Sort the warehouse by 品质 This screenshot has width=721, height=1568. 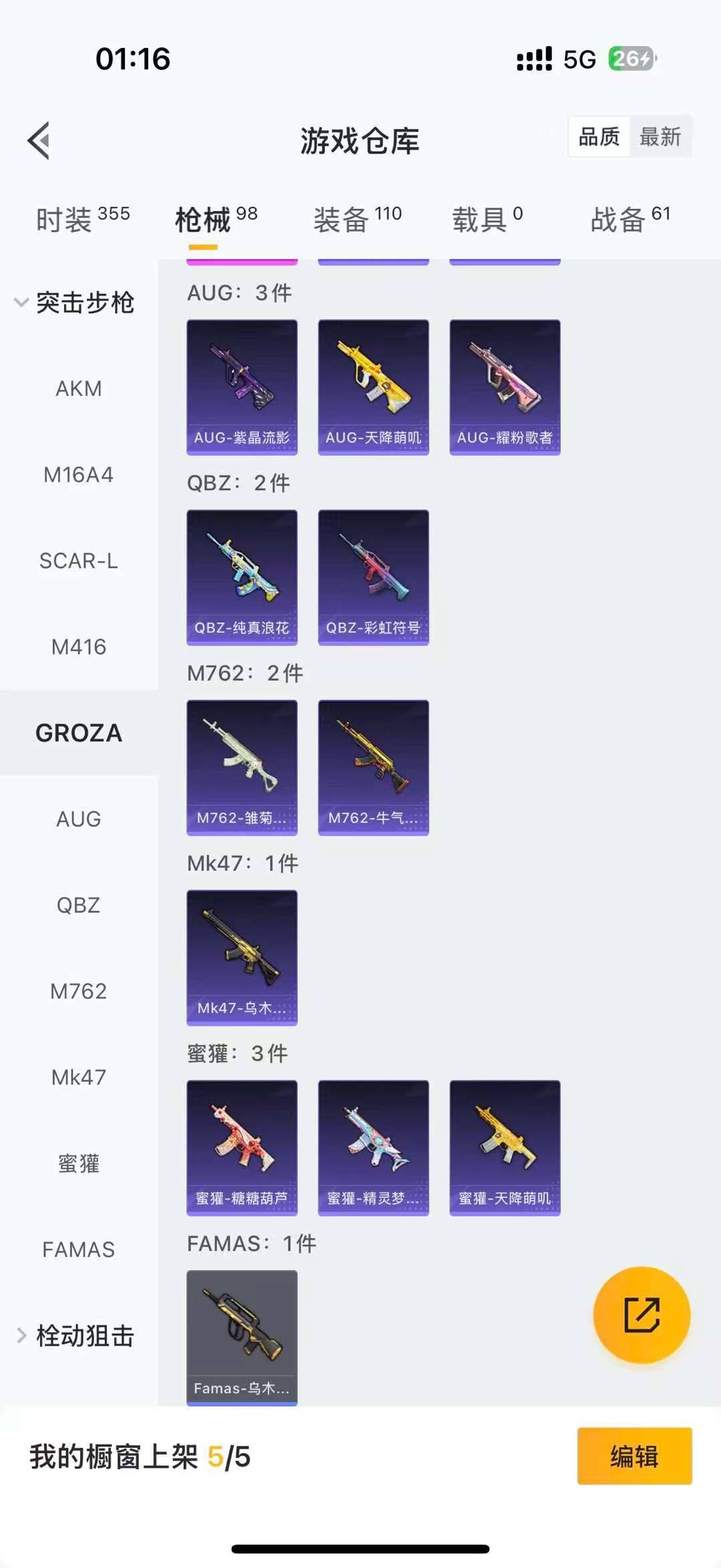(x=599, y=137)
